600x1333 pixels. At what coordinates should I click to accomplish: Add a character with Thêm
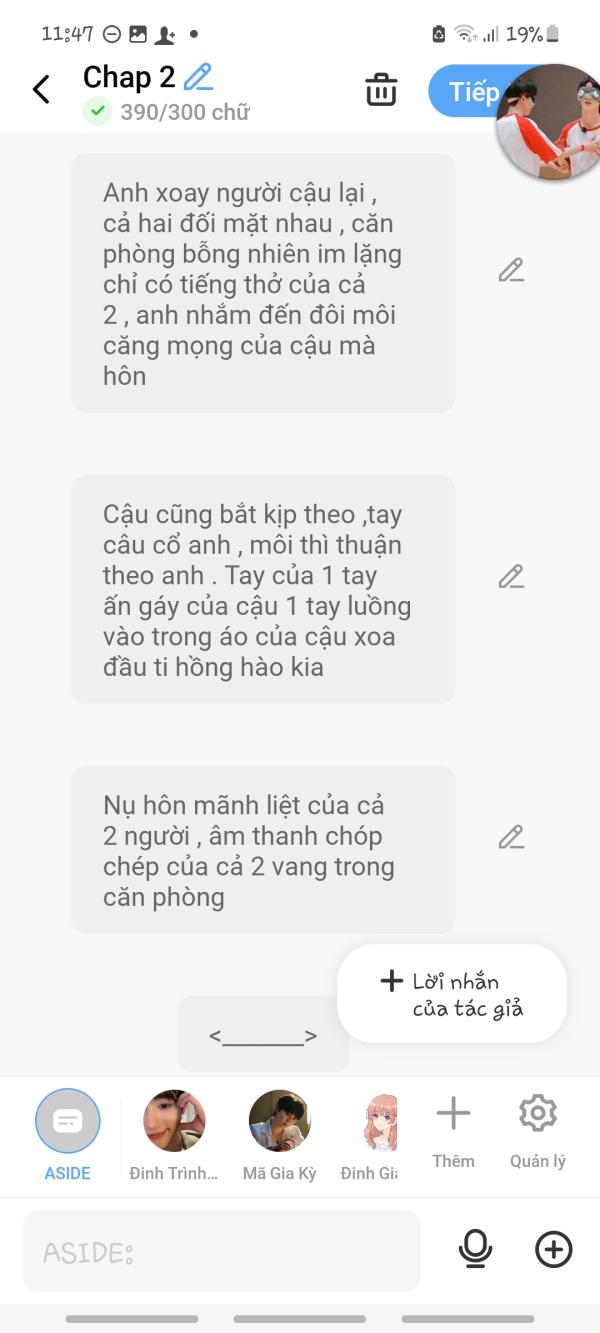453,1132
